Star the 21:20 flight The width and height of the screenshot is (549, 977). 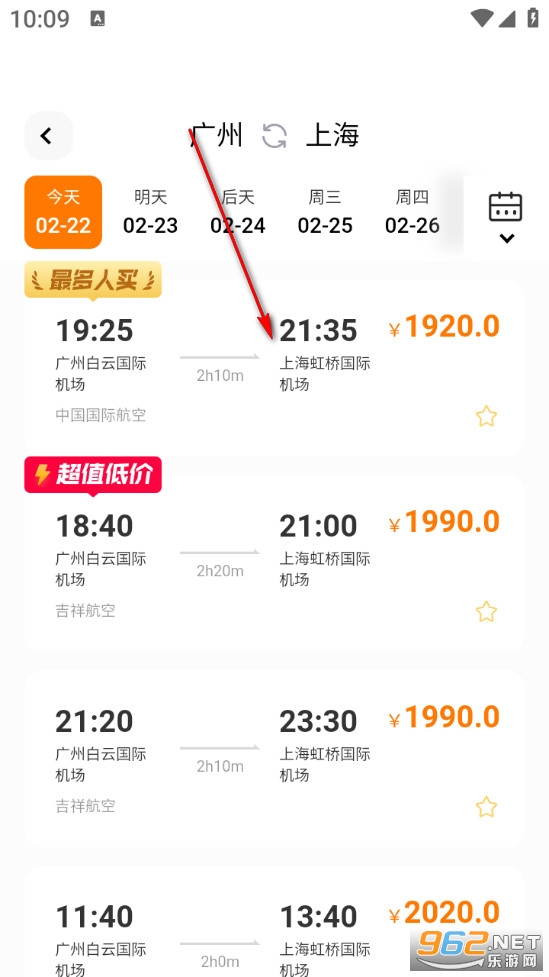point(486,807)
